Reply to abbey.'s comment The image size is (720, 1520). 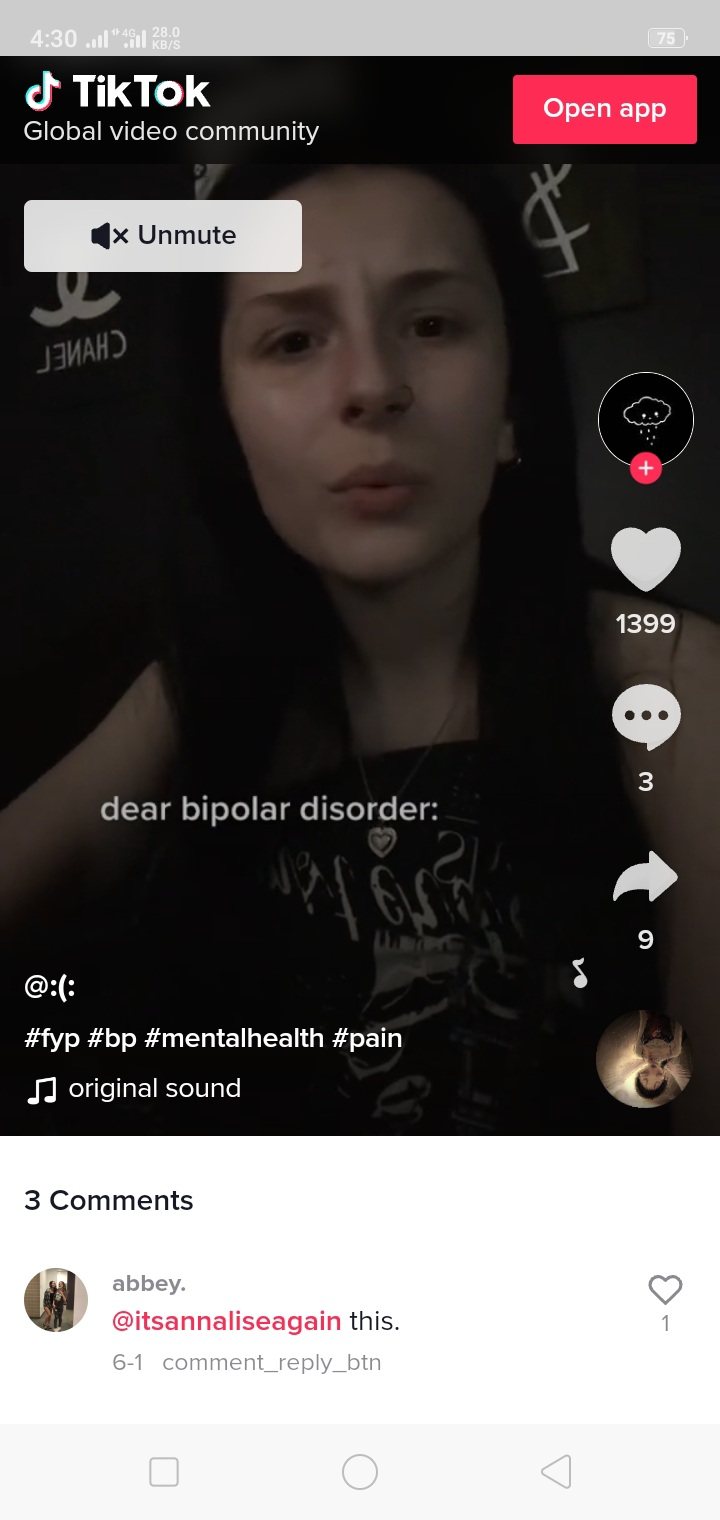271,1362
